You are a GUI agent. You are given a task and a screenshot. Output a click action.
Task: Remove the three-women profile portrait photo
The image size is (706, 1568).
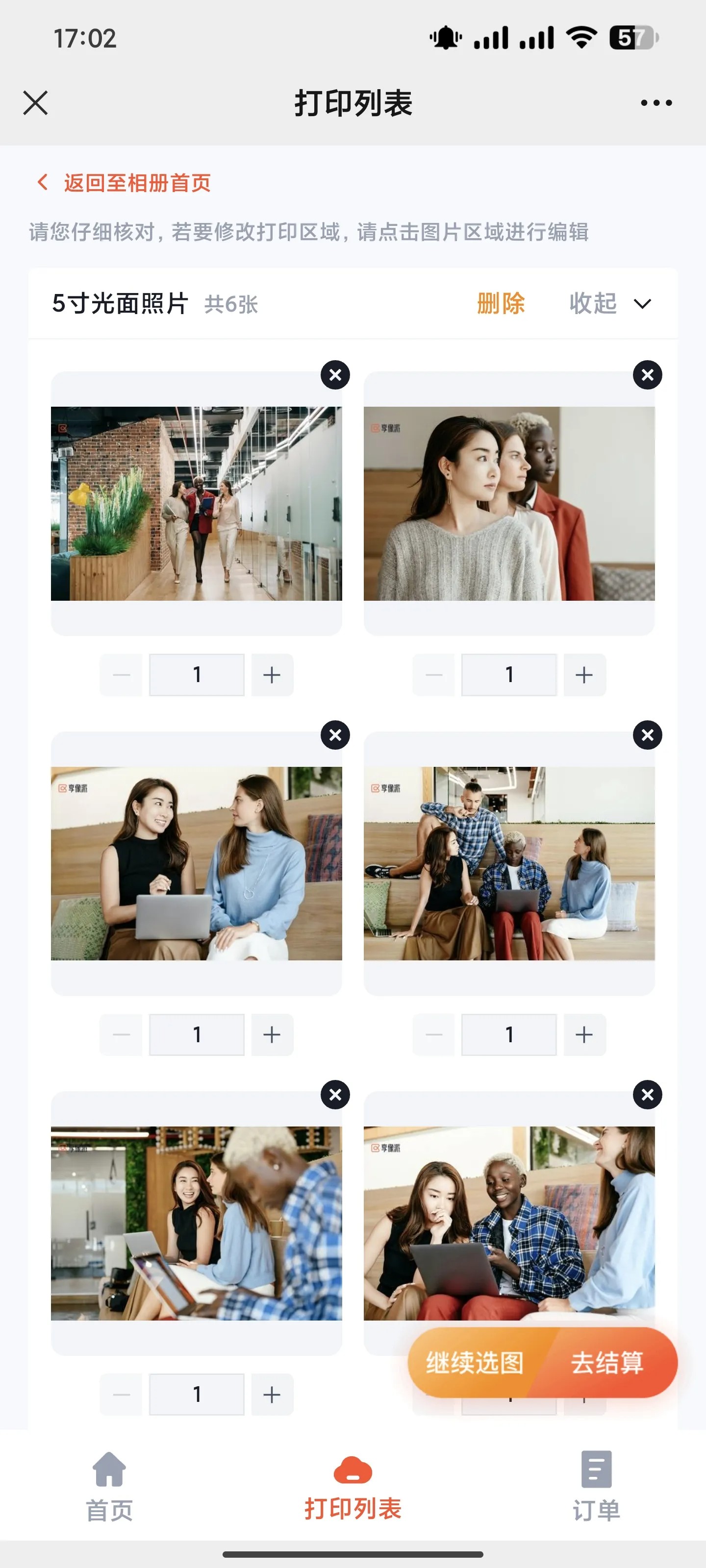[647, 375]
